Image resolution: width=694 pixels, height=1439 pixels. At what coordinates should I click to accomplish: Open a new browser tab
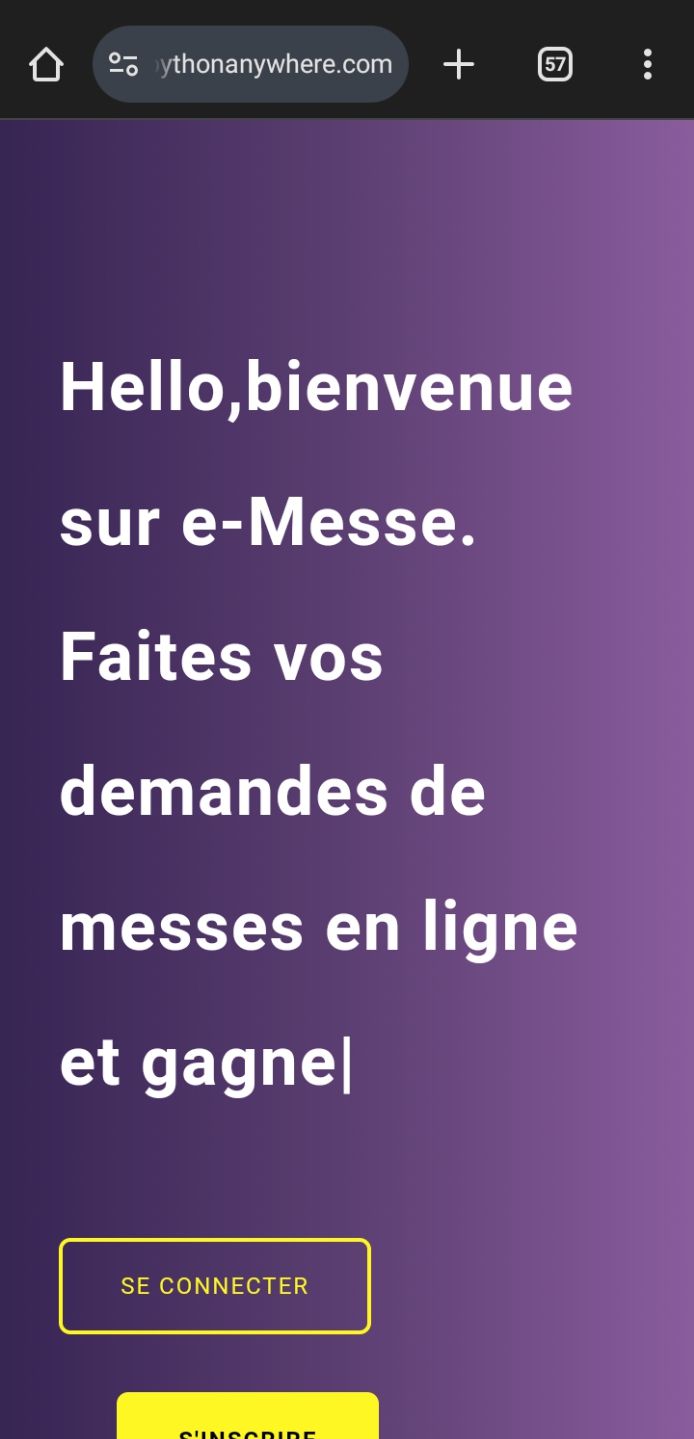pyautogui.click(x=459, y=65)
